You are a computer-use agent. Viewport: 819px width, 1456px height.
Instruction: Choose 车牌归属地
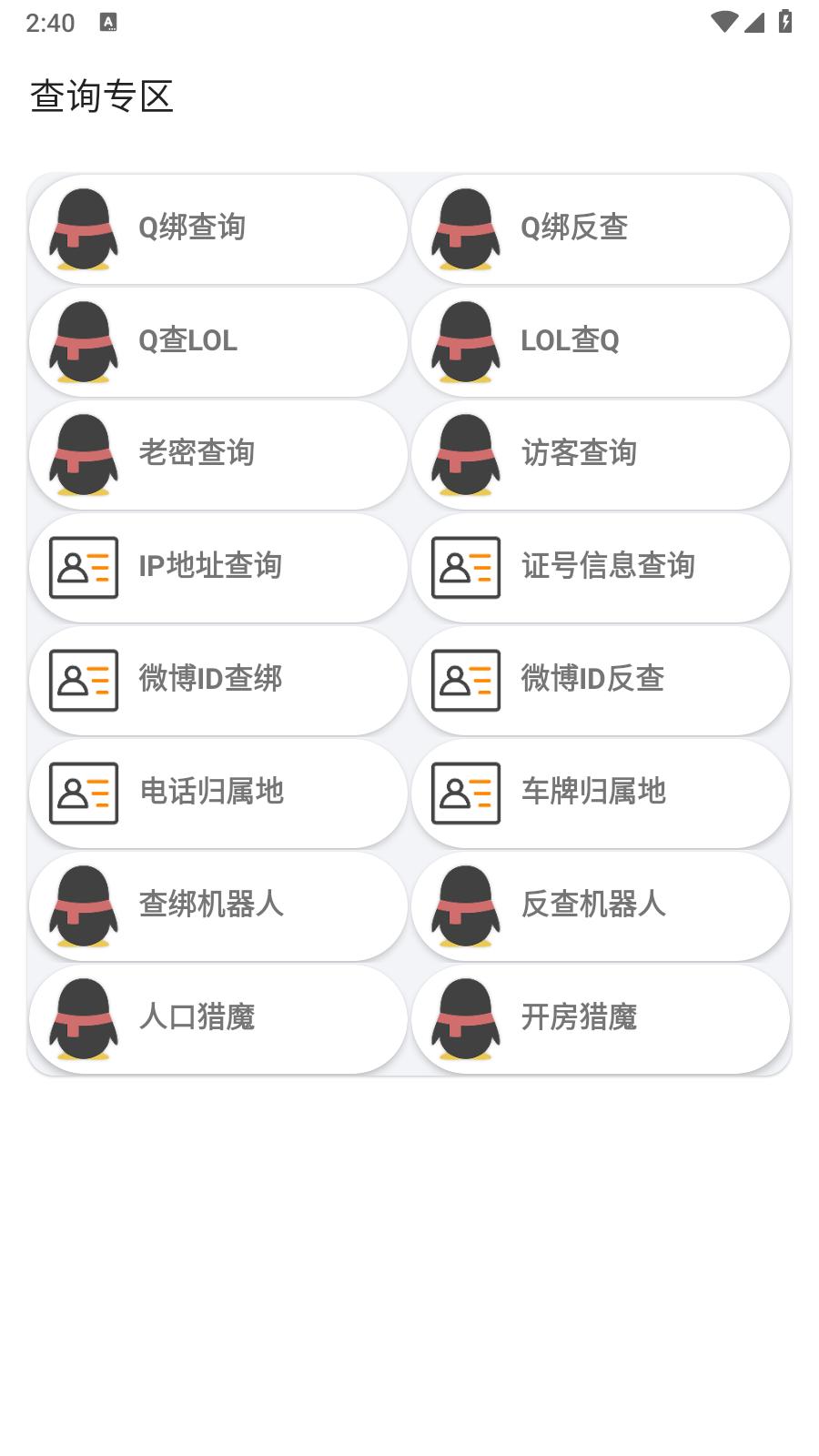click(601, 793)
